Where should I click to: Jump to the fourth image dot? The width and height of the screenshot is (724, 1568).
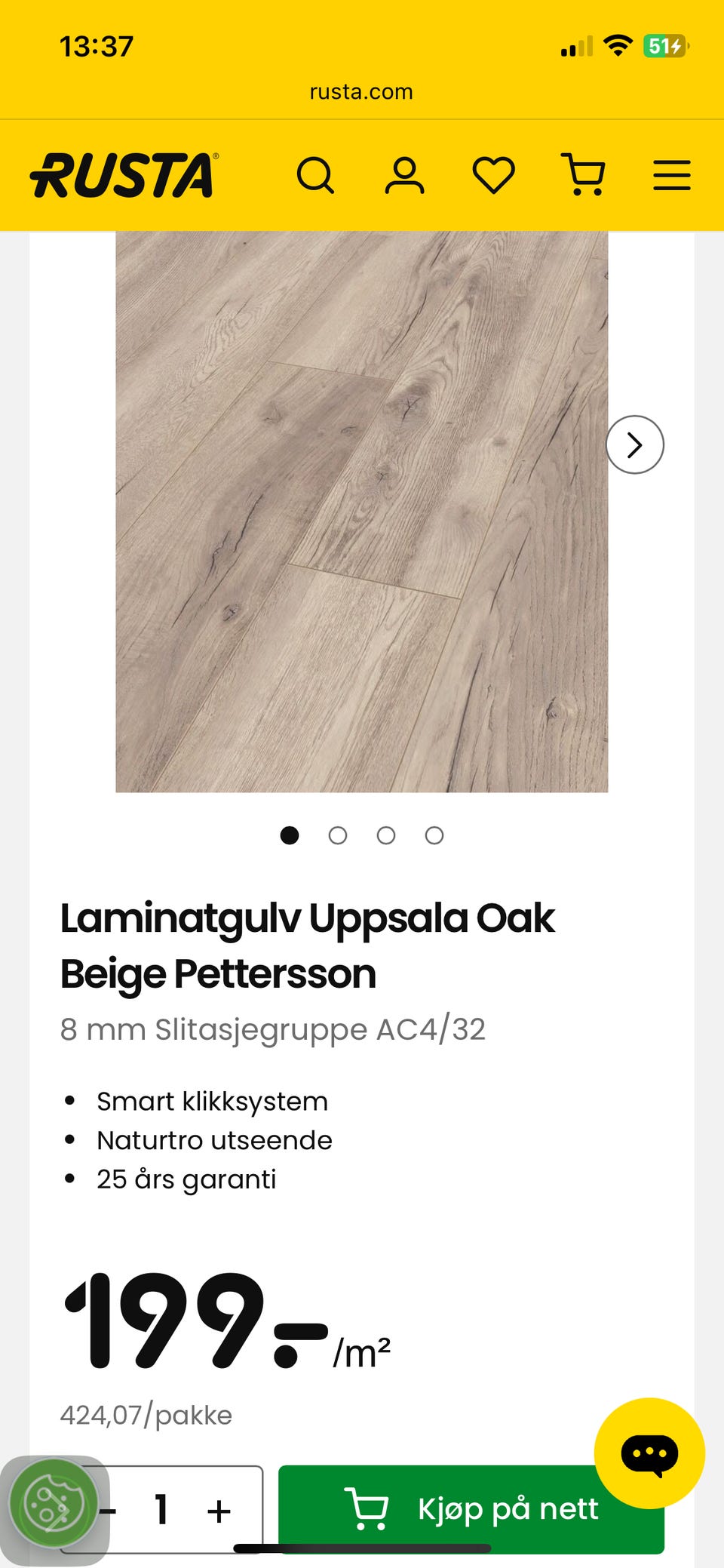434,835
